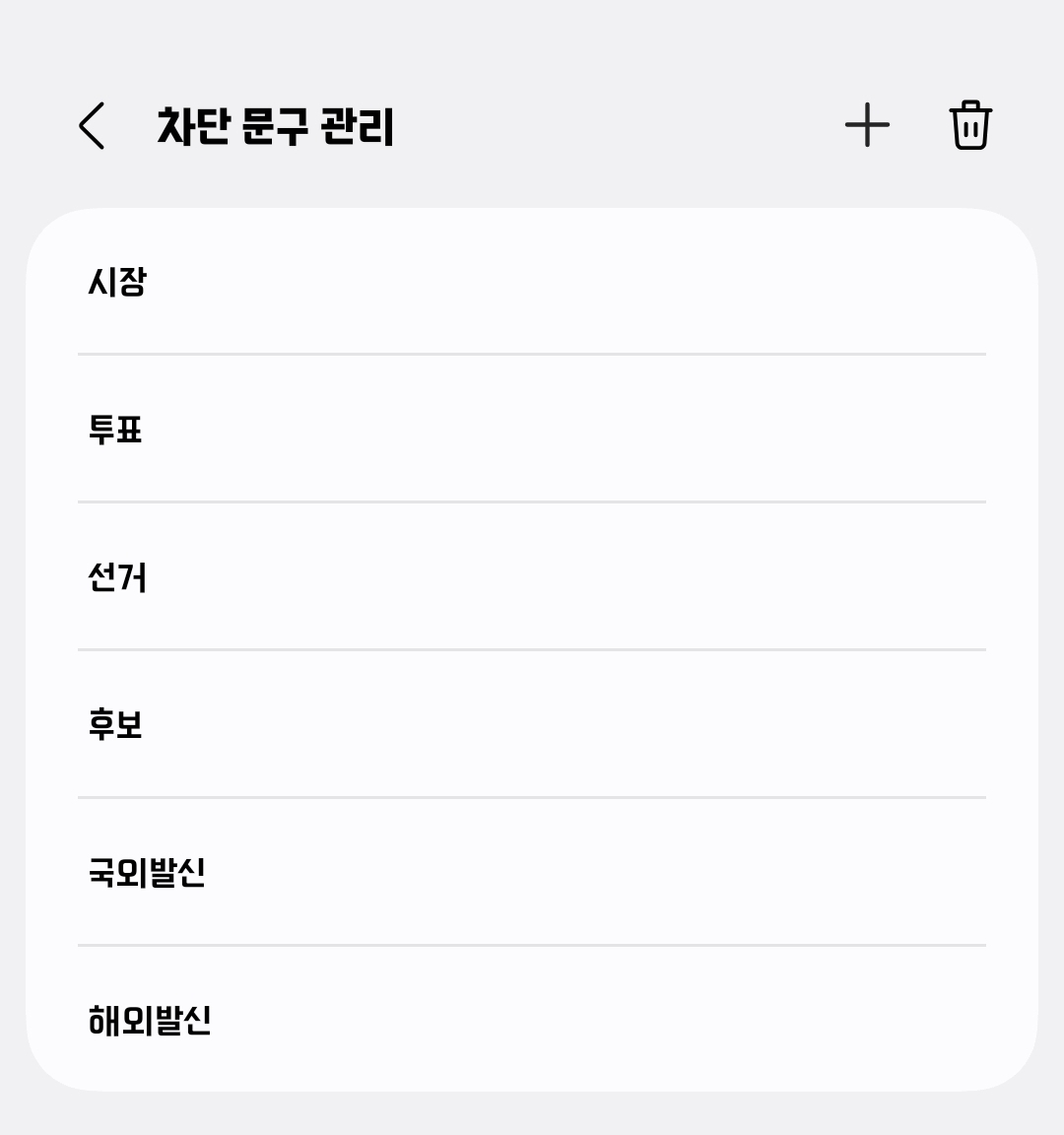Open the trash delete icon

point(970,125)
